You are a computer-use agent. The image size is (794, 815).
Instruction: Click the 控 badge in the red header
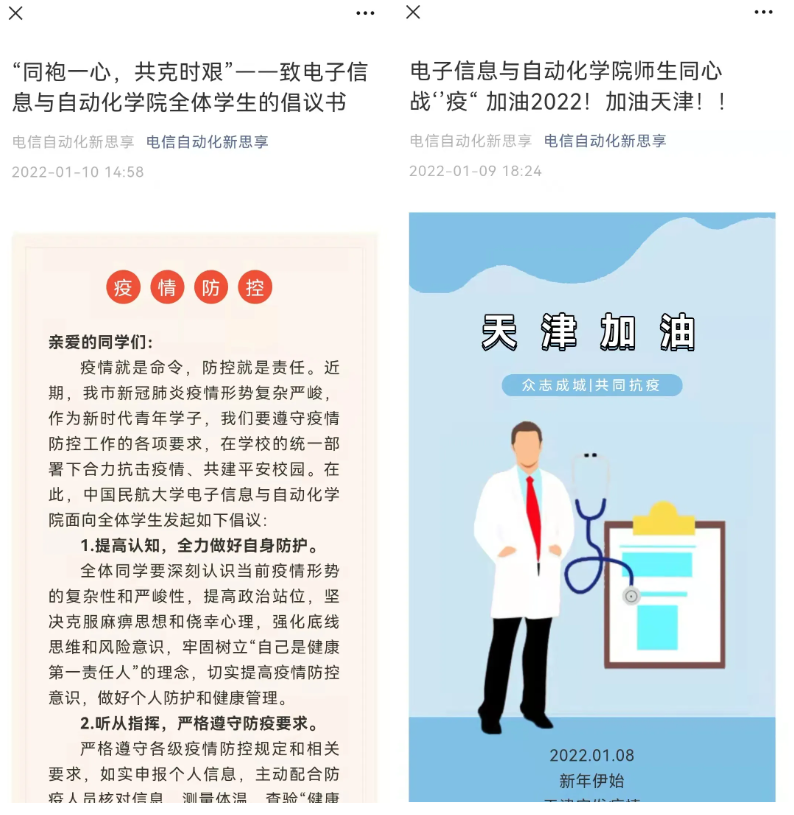tap(256, 287)
